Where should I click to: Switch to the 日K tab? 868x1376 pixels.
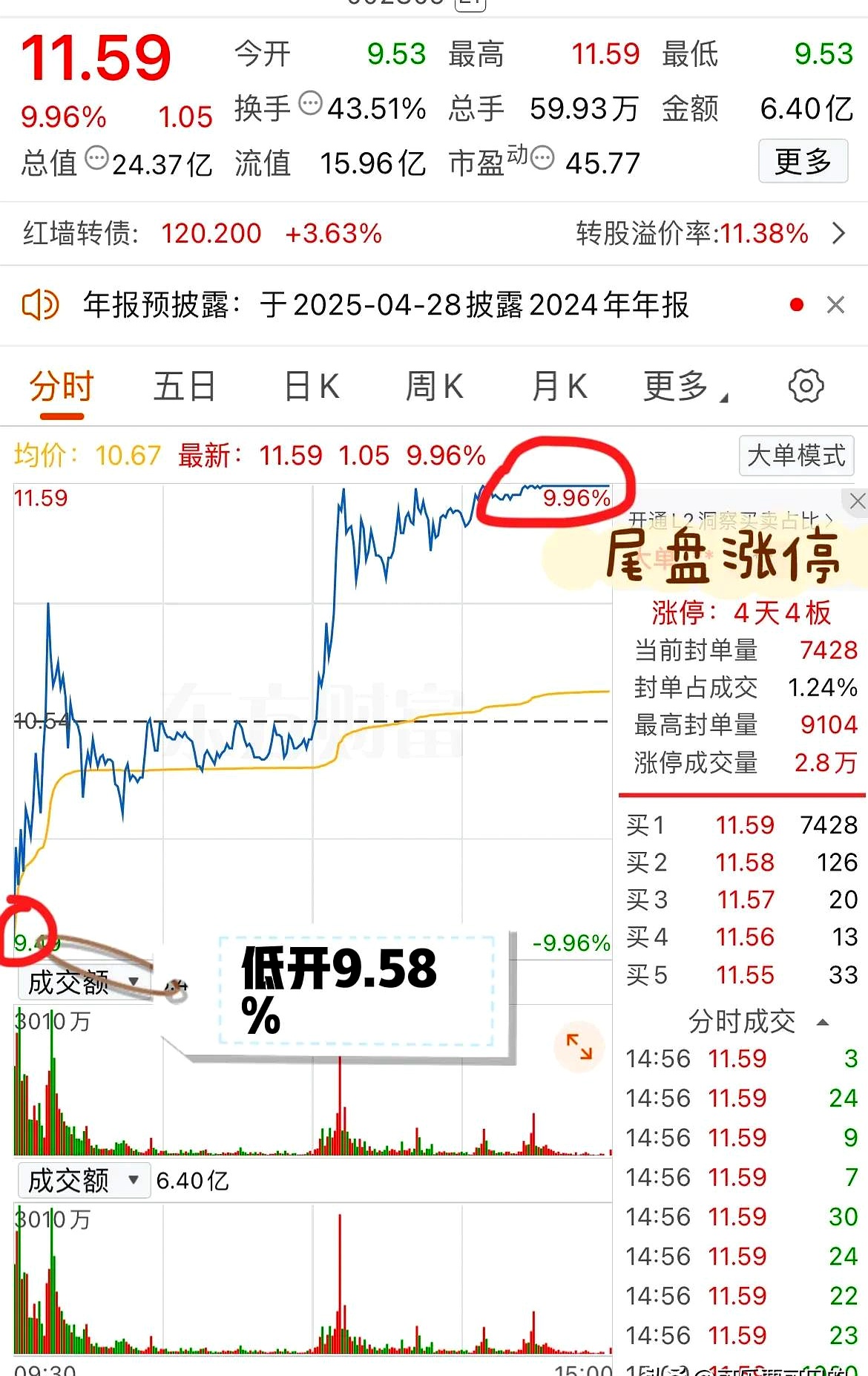tap(312, 385)
